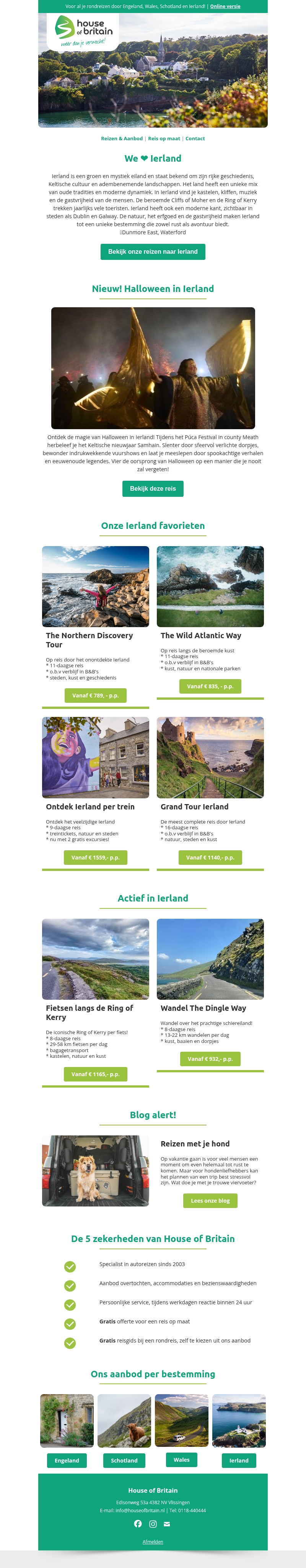This screenshot has height=1568, width=306.
Task: Visit the Instagram profile icon
Action: tap(153, 1524)
